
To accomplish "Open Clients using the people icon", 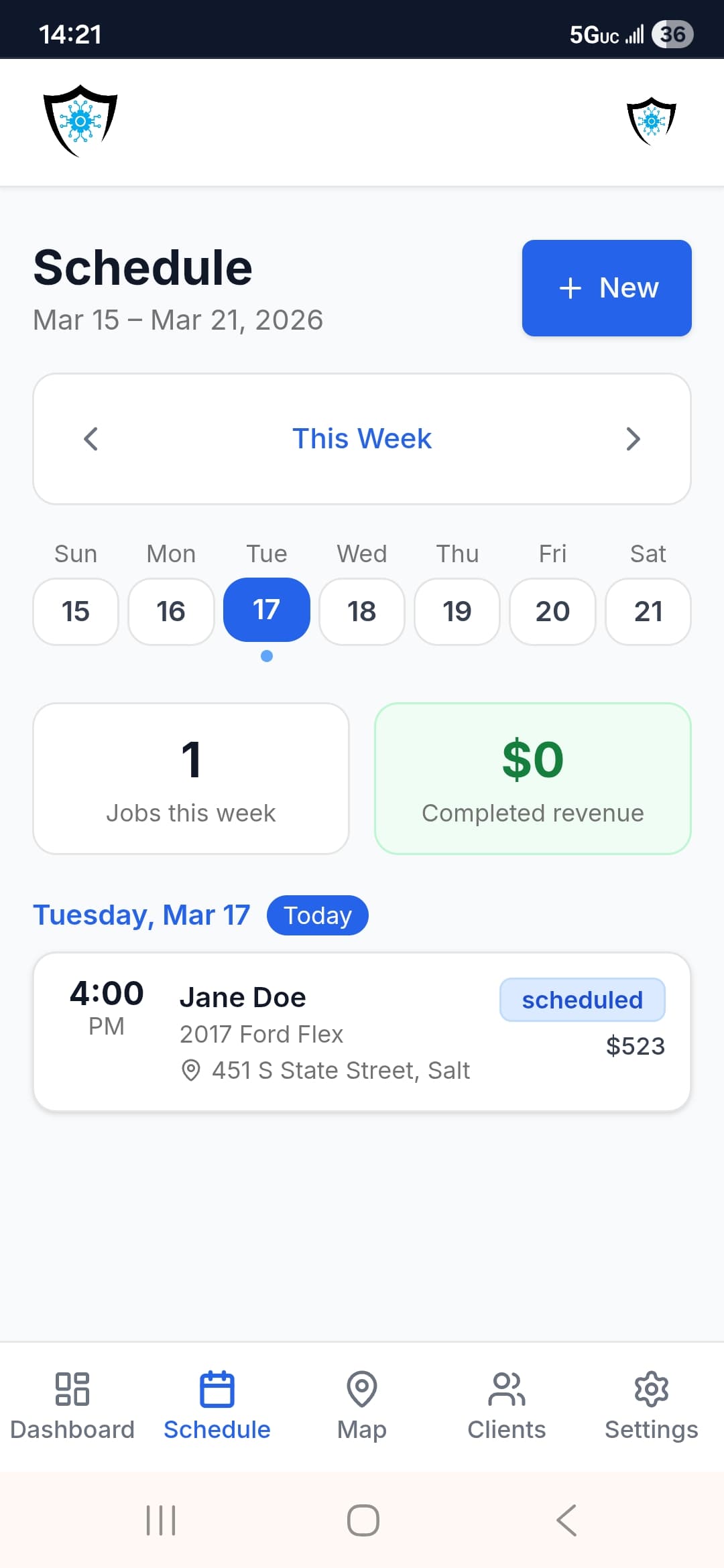I will click(x=506, y=1388).
